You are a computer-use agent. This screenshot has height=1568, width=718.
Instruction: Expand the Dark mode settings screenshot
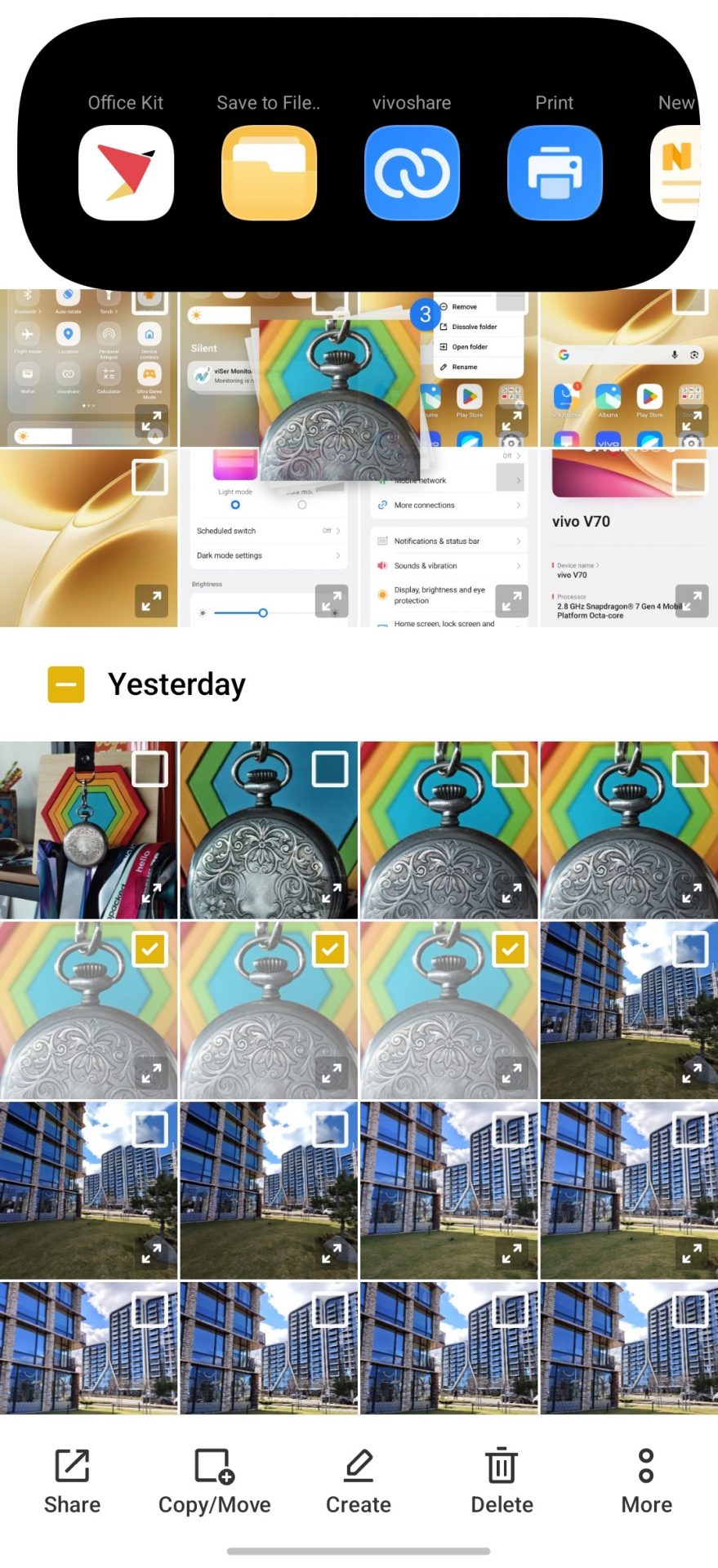coord(332,601)
